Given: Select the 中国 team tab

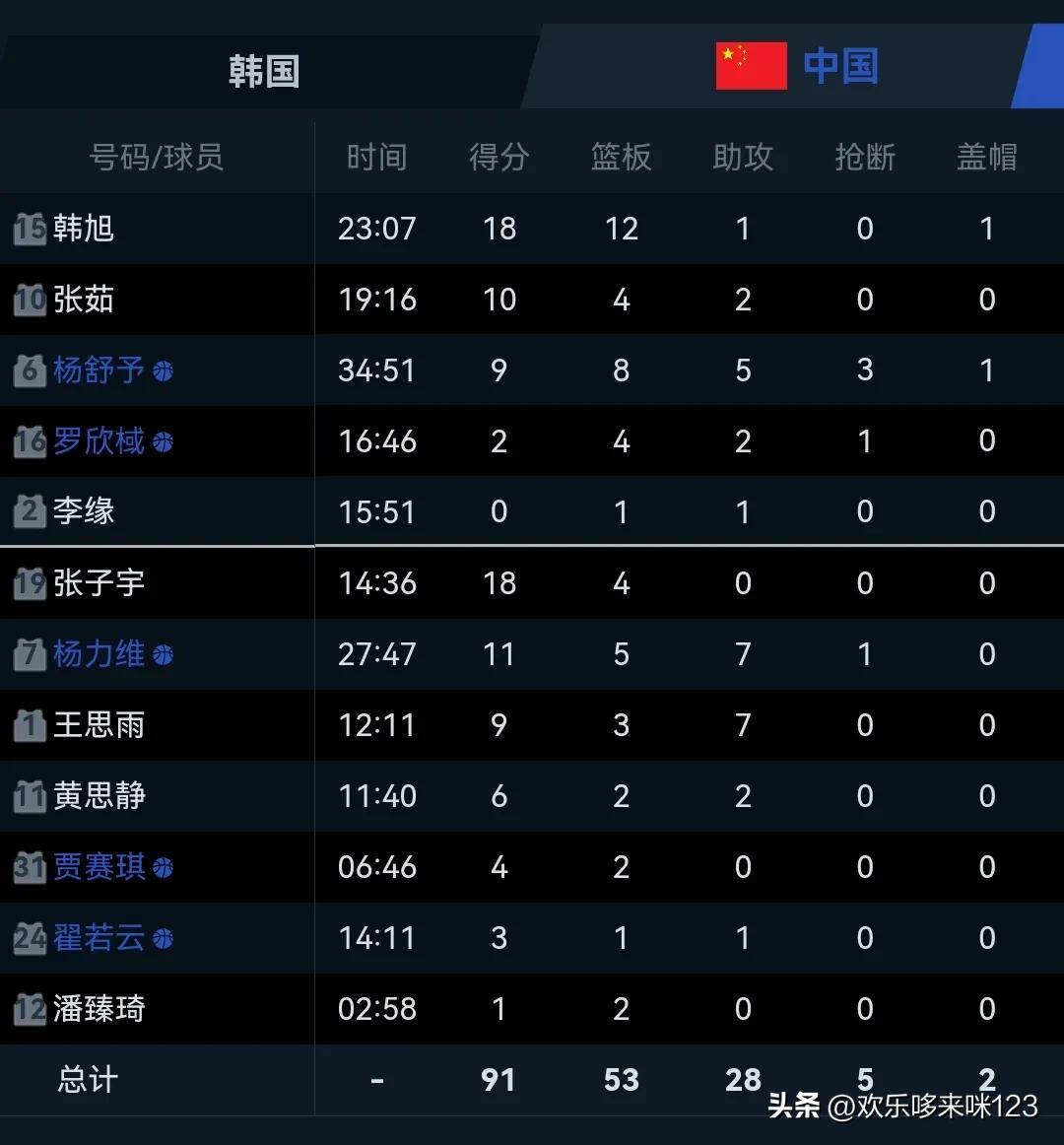Looking at the screenshot, I should coord(796,67).
